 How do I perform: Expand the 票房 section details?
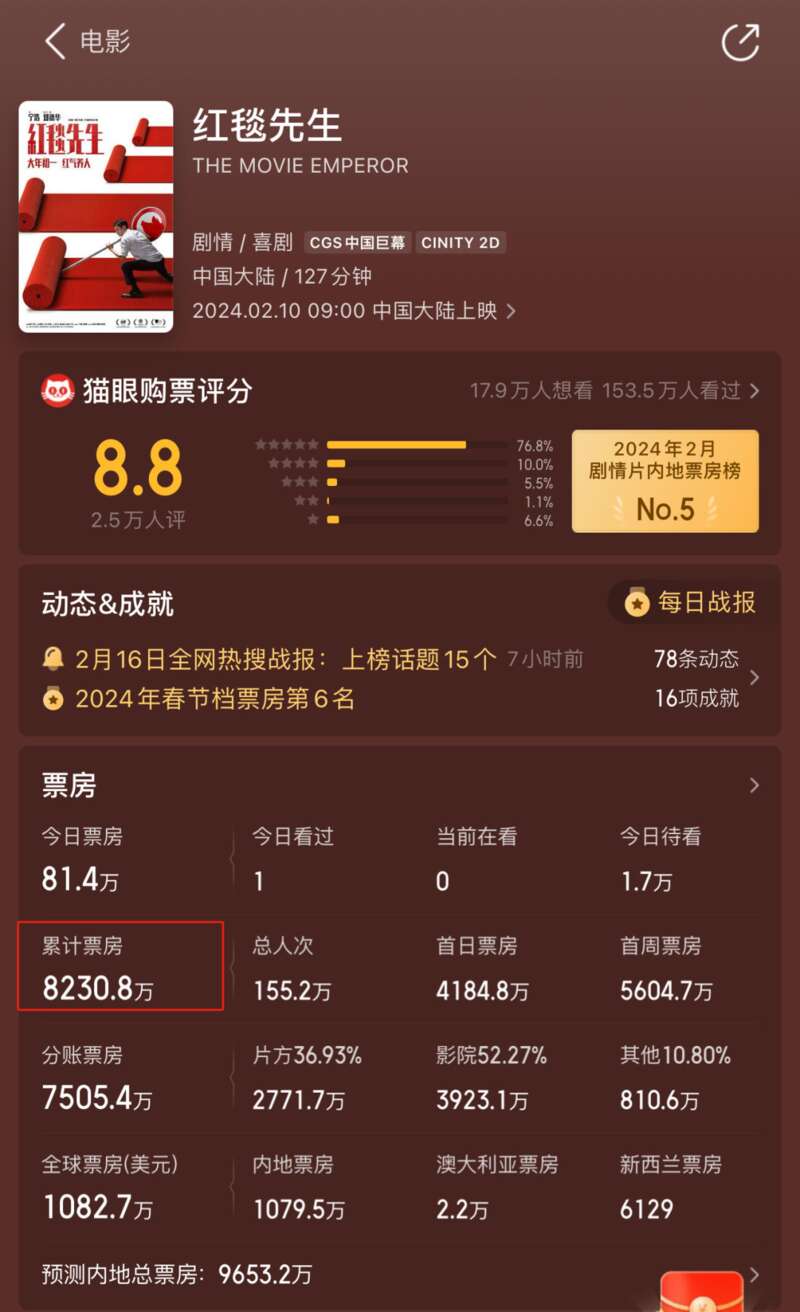tap(754, 786)
